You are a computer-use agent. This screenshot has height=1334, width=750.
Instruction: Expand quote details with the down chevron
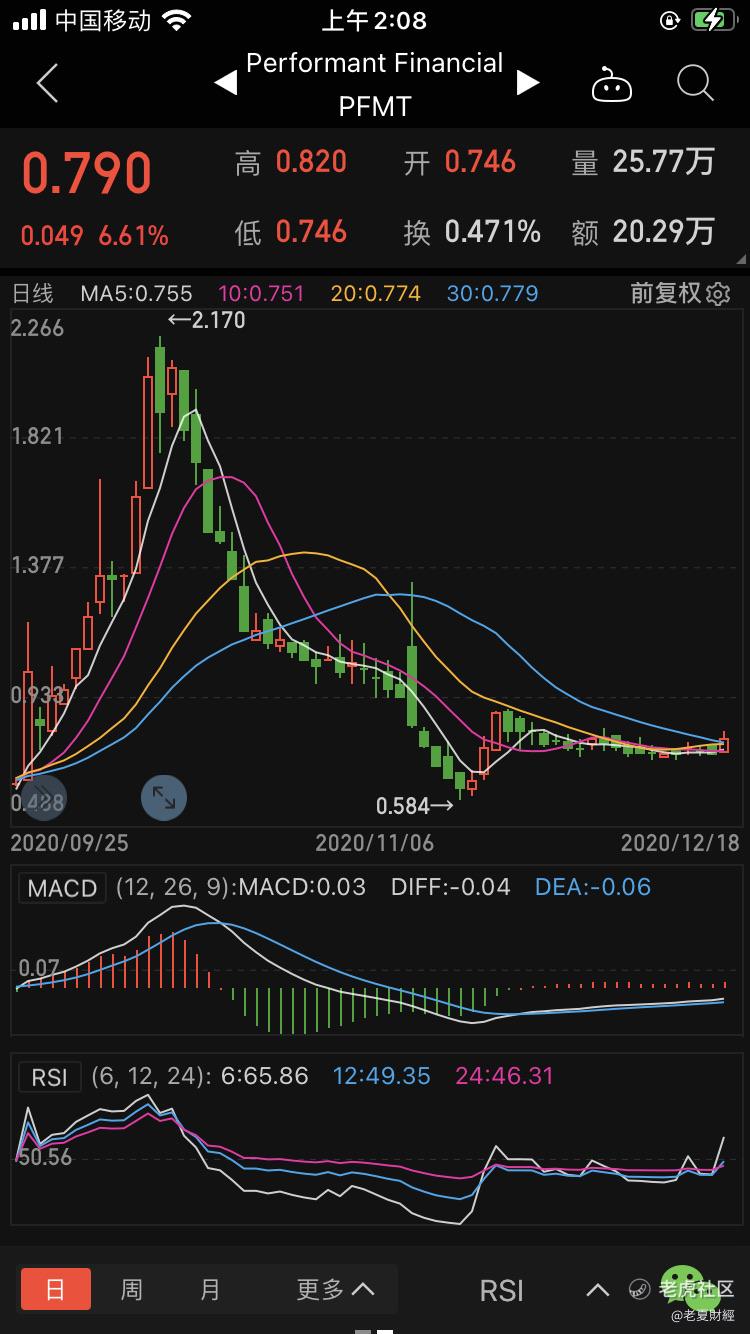coord(741,262)
